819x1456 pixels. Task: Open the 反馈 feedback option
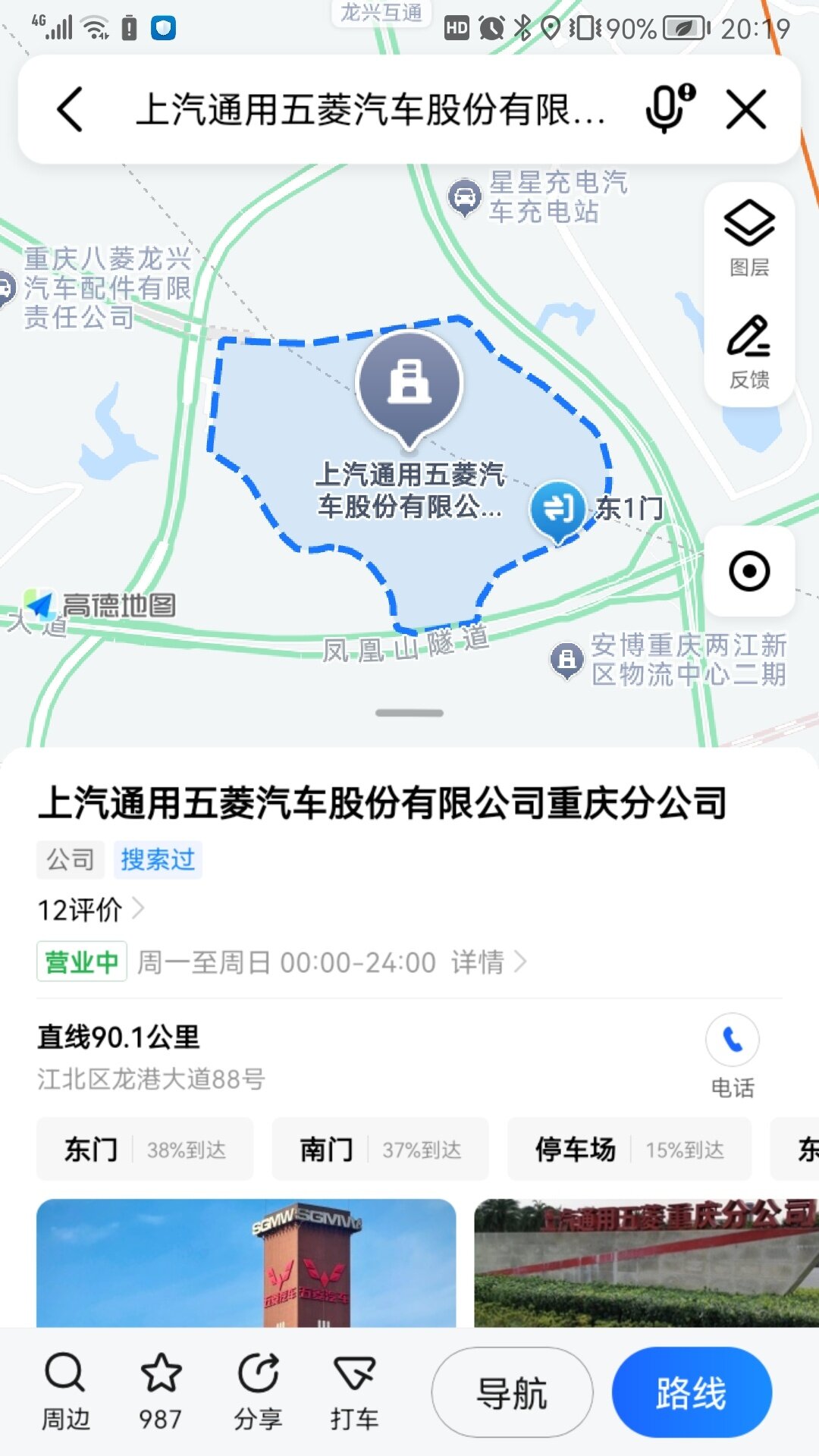click(749, 352)
